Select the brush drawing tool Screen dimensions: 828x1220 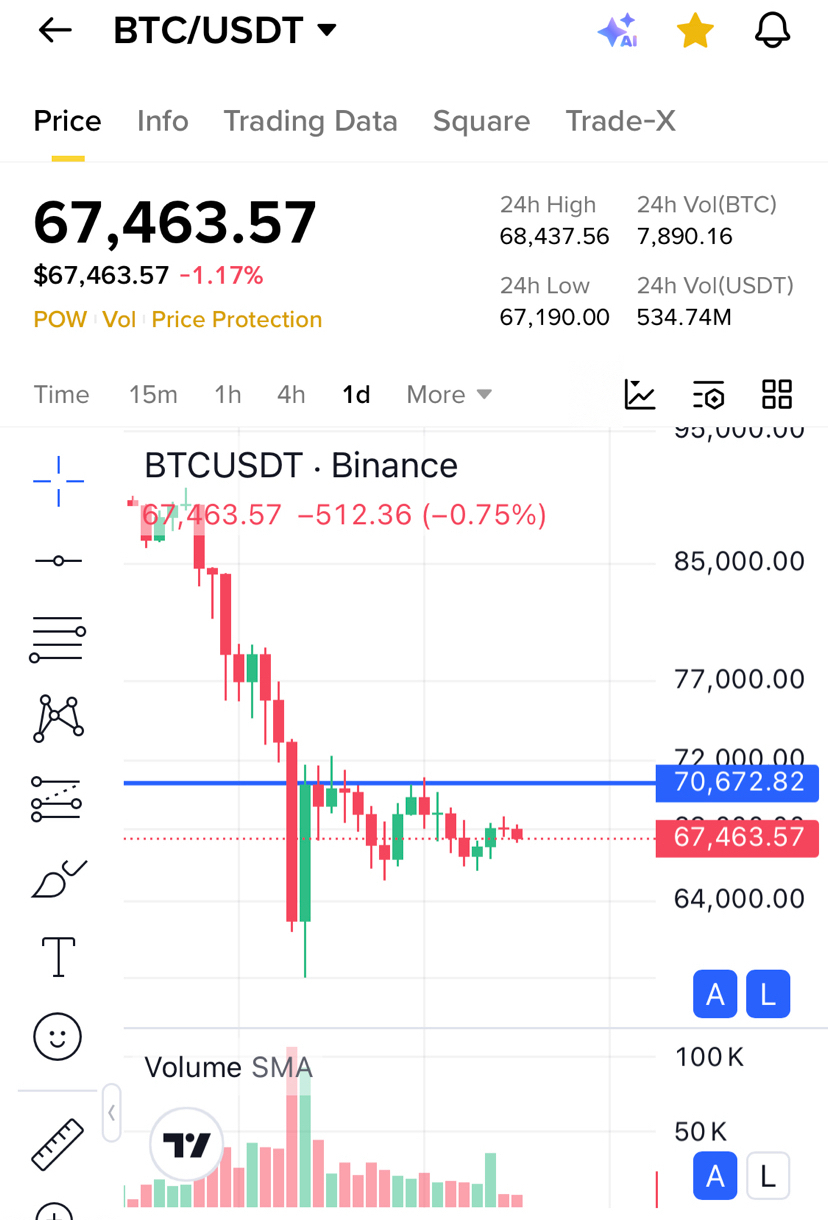(x=58, y=879)
